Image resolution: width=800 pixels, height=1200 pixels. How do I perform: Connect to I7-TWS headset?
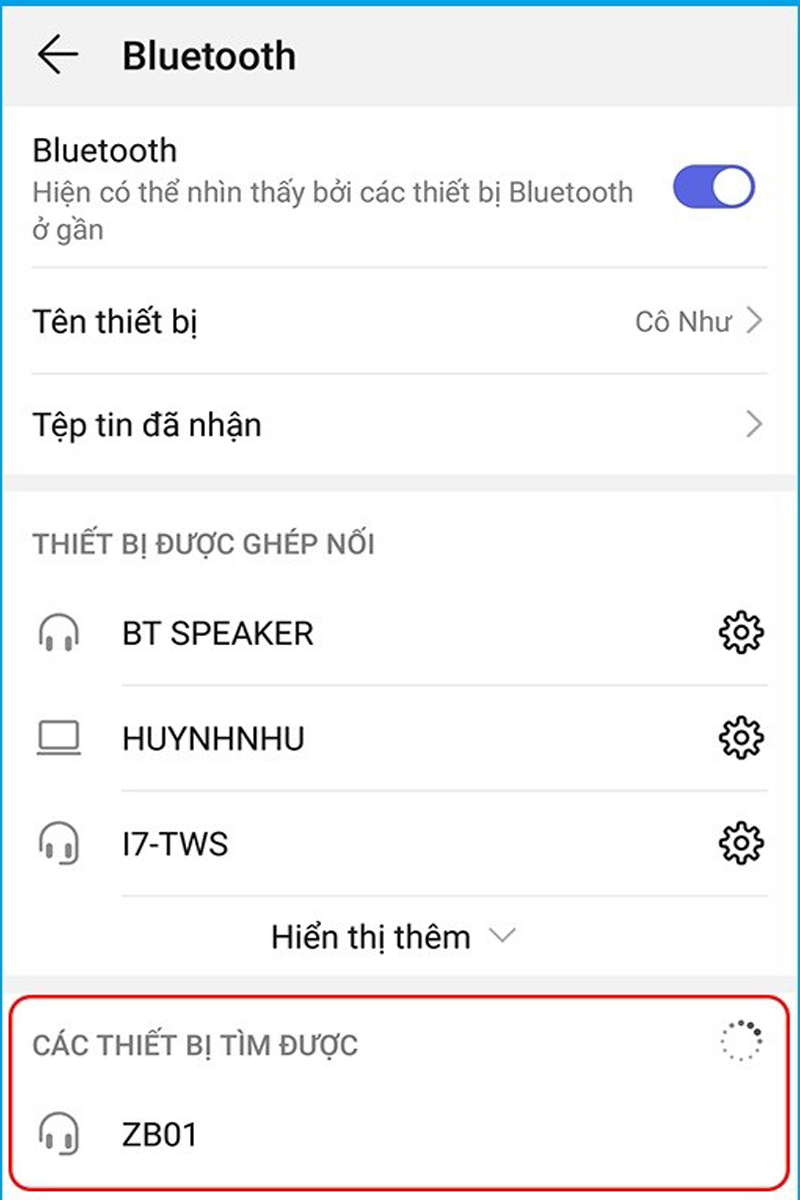(175, 845)
